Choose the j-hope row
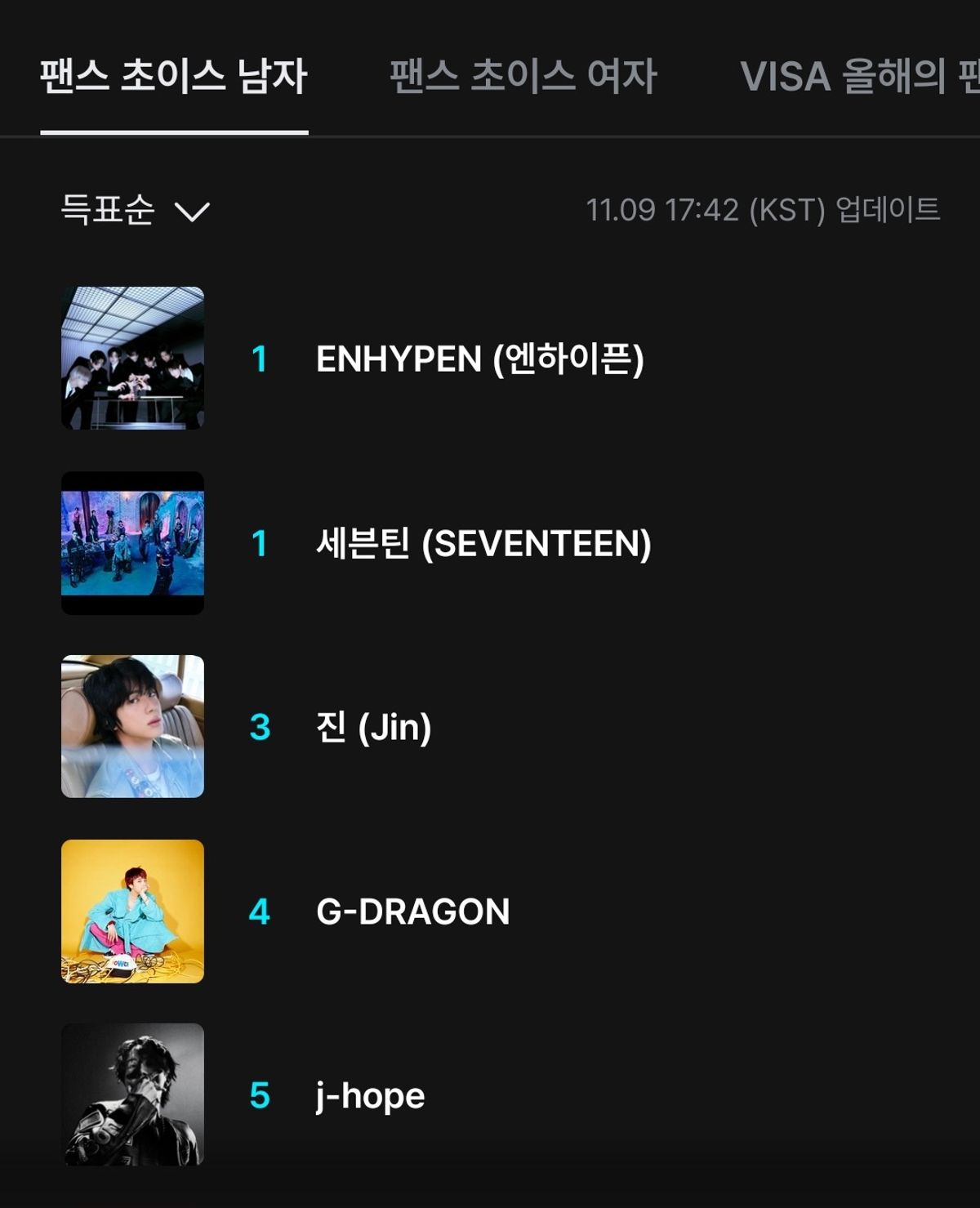This screenshot has height=1208, width=980. coord(370,1095)
